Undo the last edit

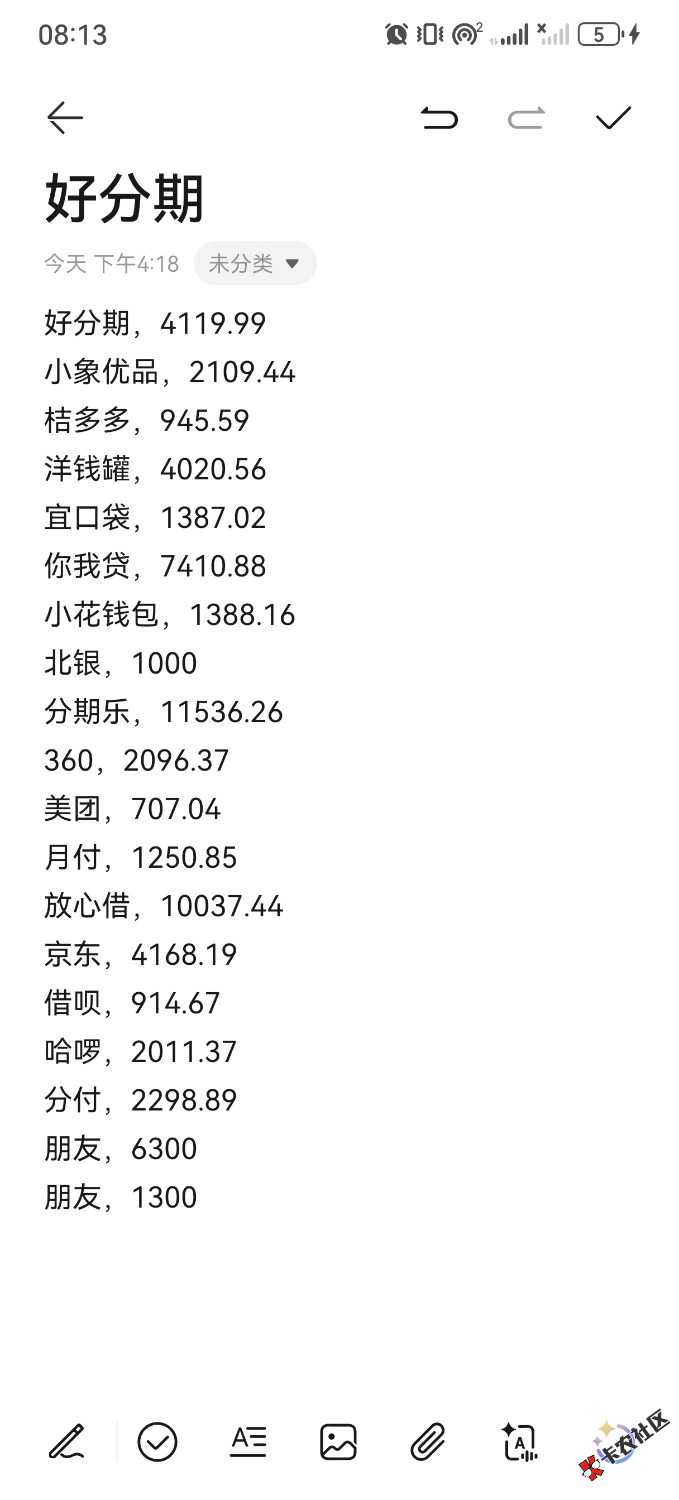pyautogui.click(x=439, y=119)
